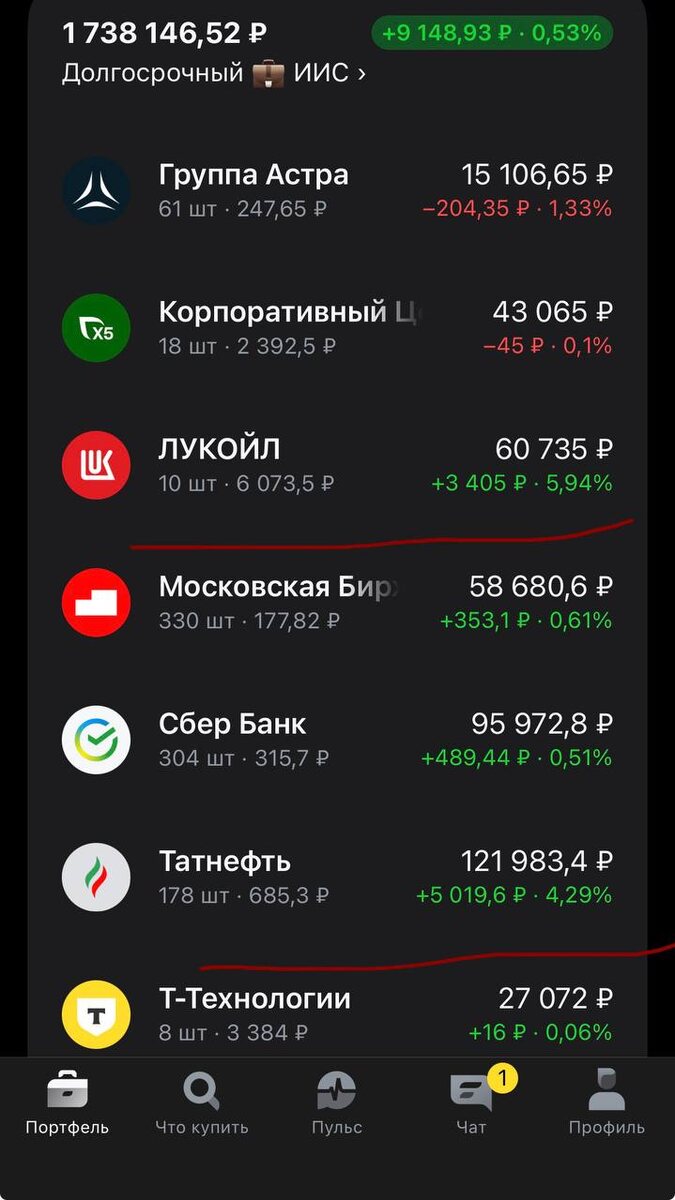Open the Долгосрочный ИИС account selector
This screenshot has width=675, height=1200.
click(213, 73)
